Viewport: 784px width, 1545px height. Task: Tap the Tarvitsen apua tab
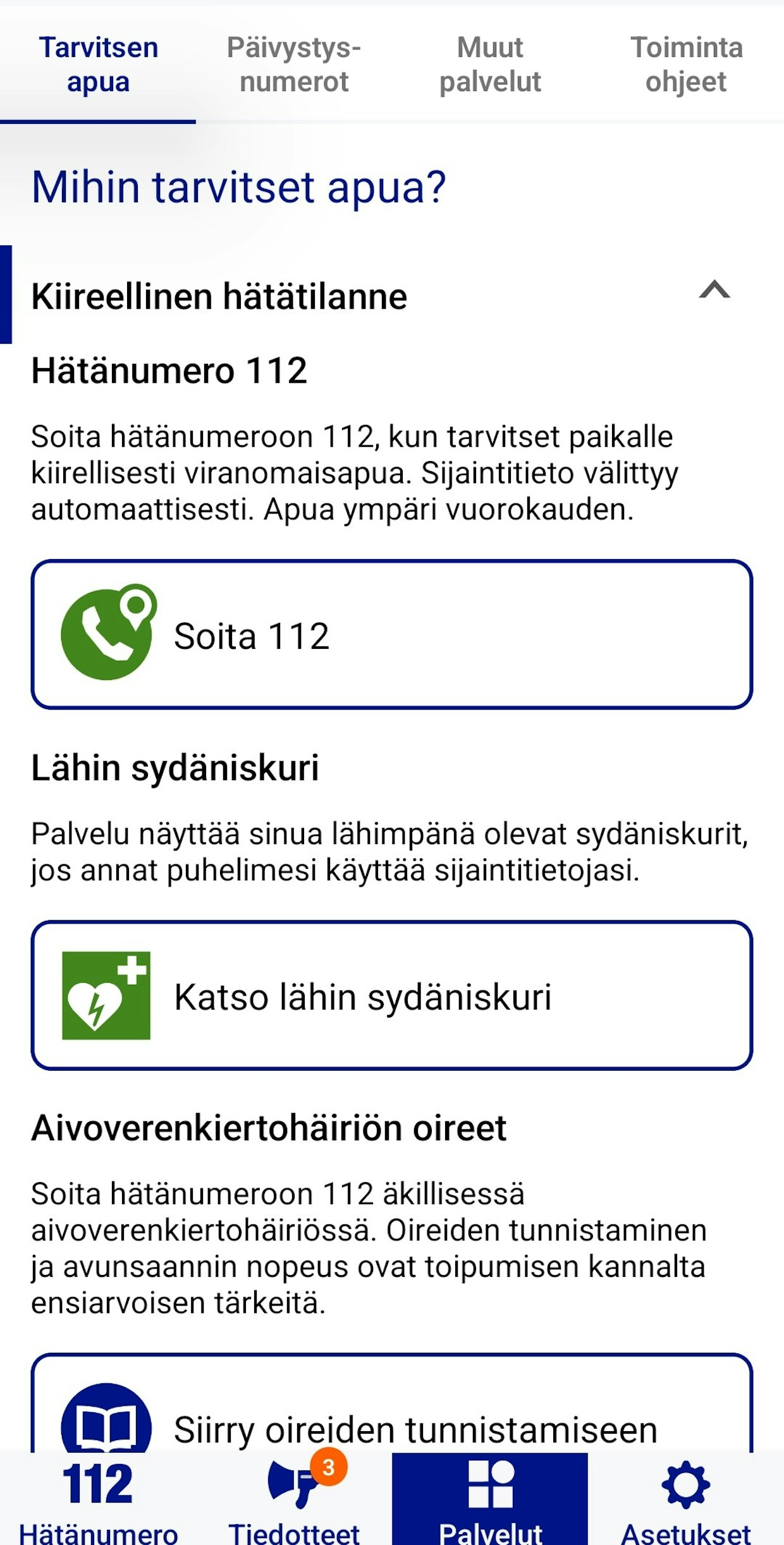pos(98,65)
